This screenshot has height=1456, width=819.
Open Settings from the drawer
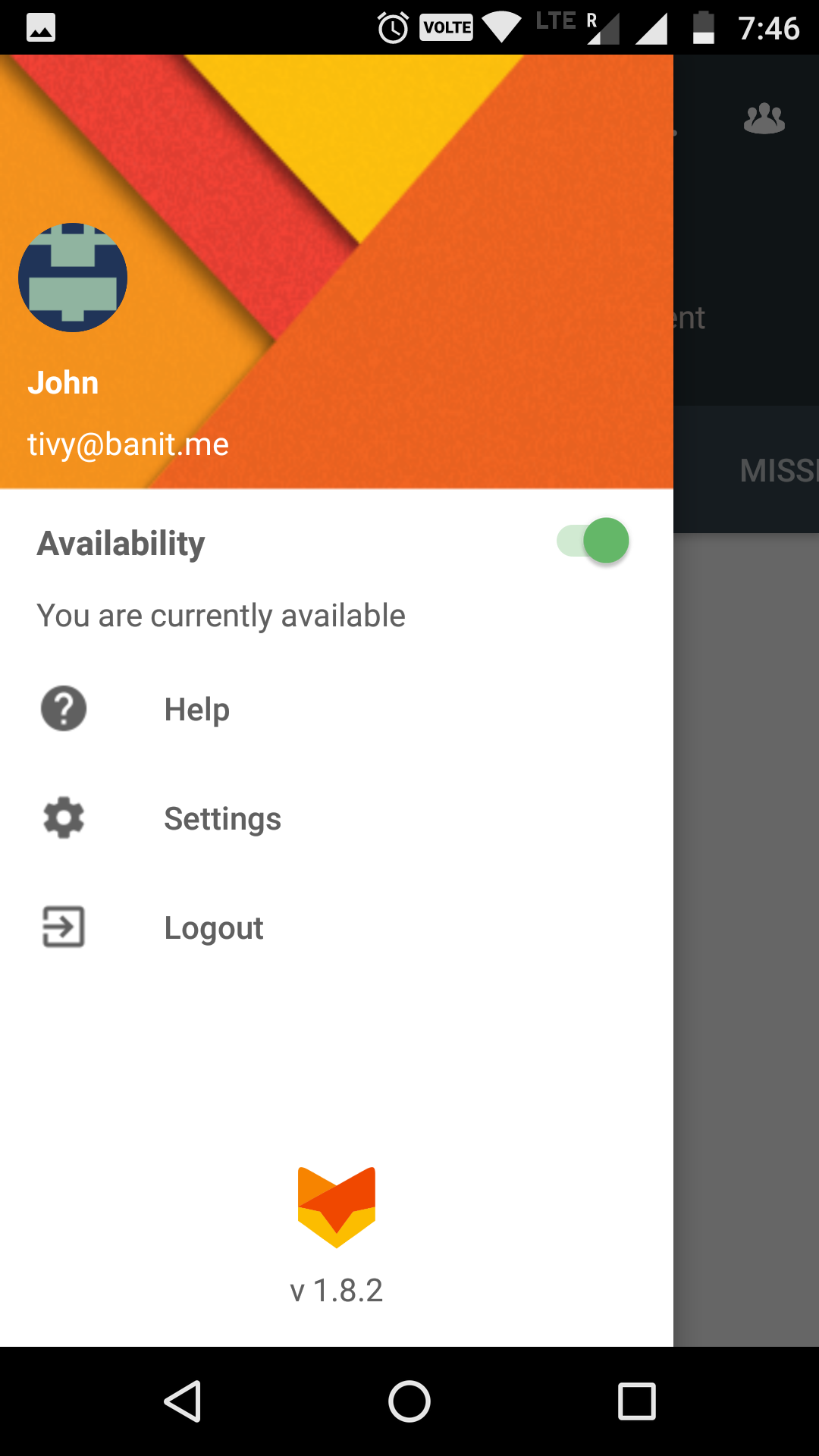coord(222,819)
